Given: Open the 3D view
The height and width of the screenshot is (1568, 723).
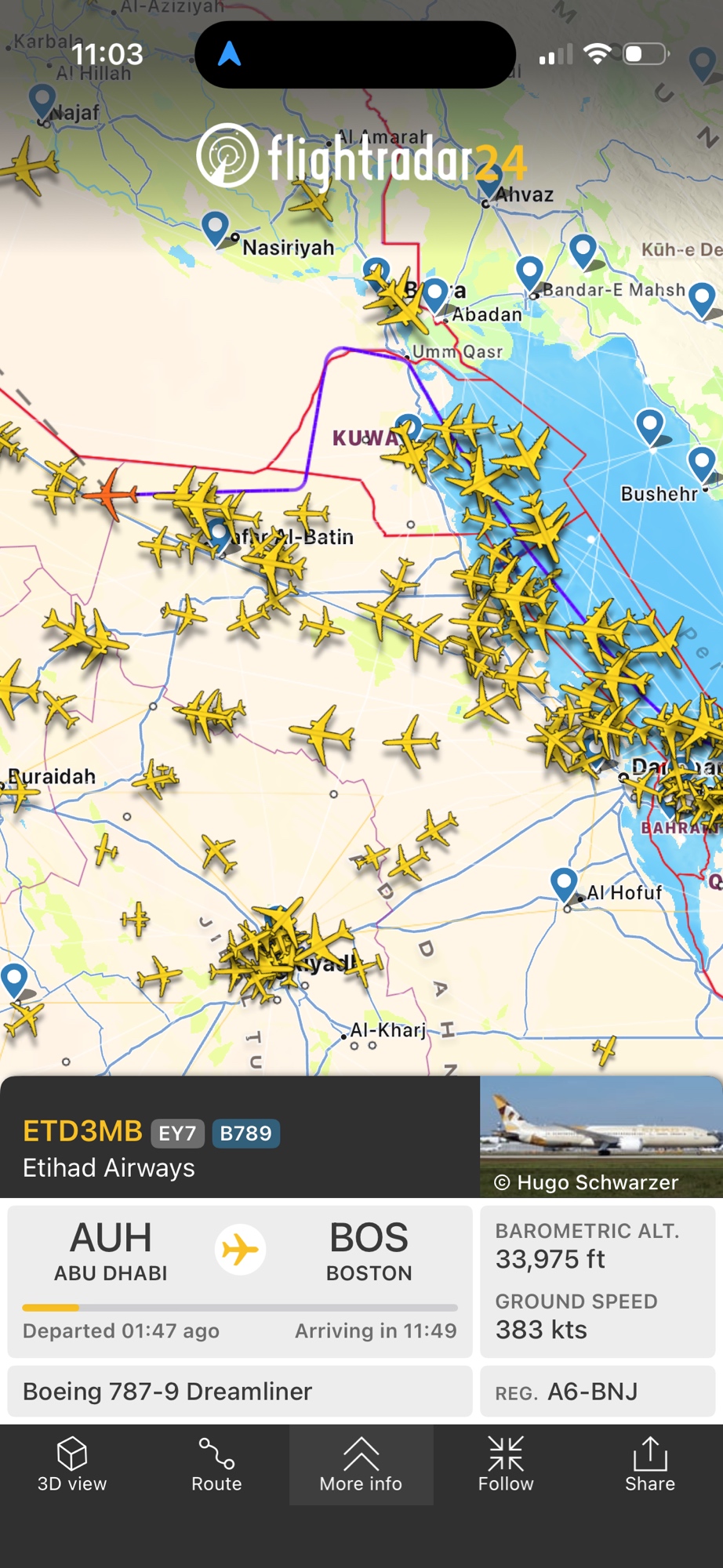Looking at the screenshot, I should 71,1464.
